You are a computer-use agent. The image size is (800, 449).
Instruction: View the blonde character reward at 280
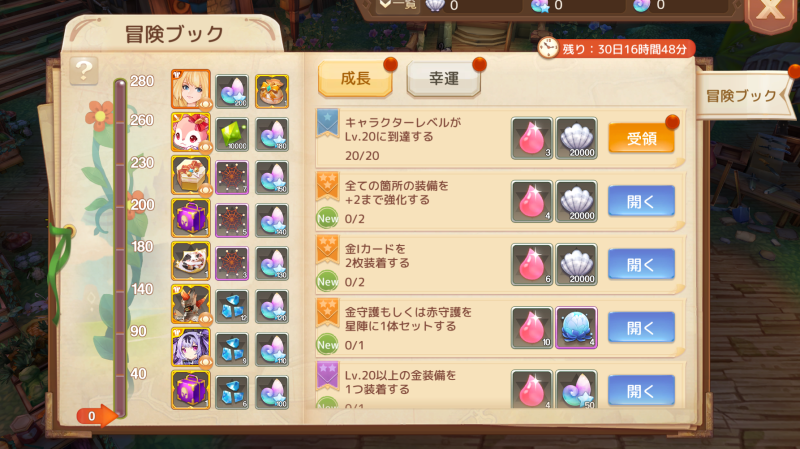tap(190, 89)
